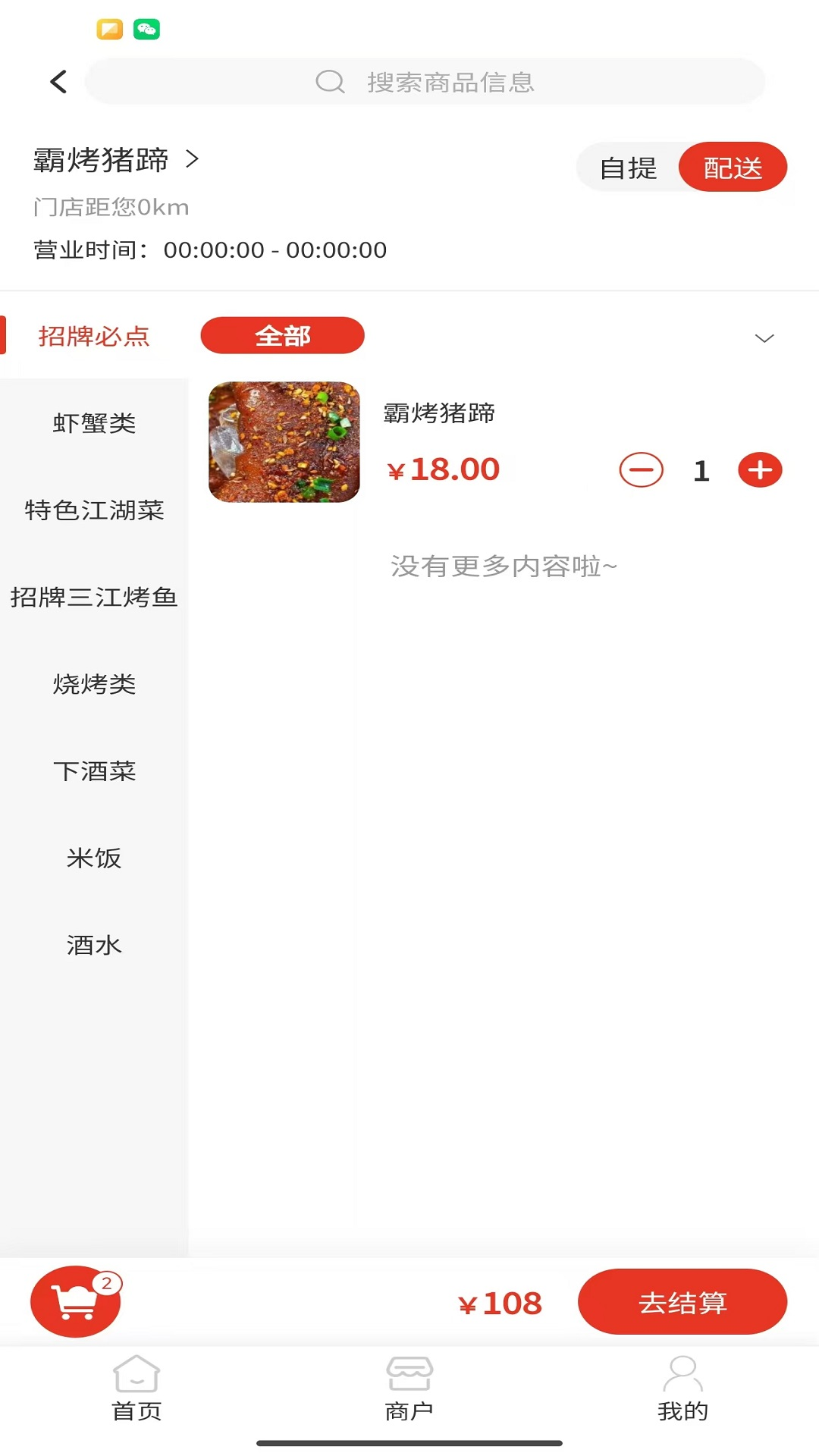This screenshot has height=1456, width=819.
Task: Tap the 全部 filter chip
Action: tap(282, 335)
